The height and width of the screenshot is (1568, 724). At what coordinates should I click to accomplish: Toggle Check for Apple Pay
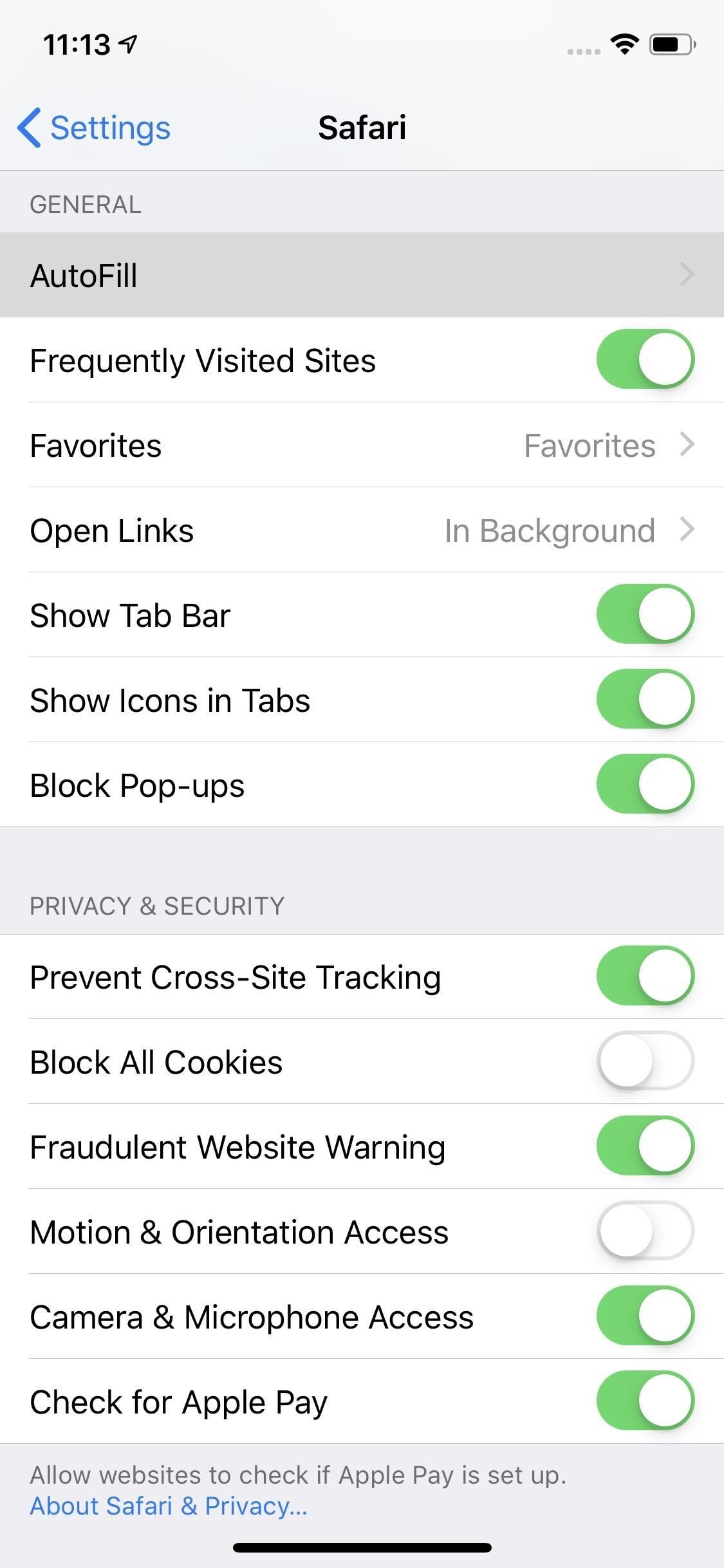[645, 1401]
